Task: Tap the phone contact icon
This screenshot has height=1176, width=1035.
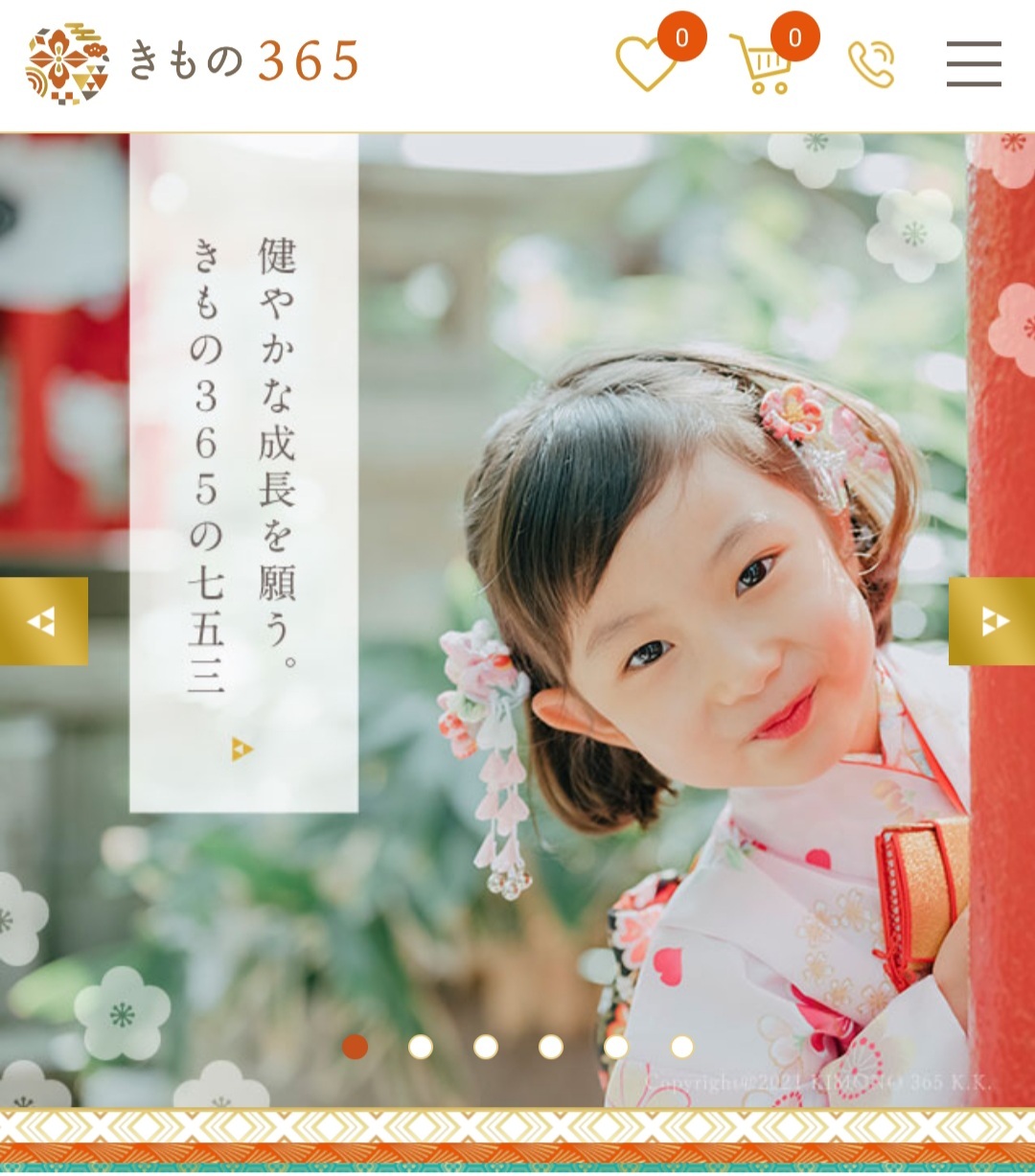Action: point(871,64)
